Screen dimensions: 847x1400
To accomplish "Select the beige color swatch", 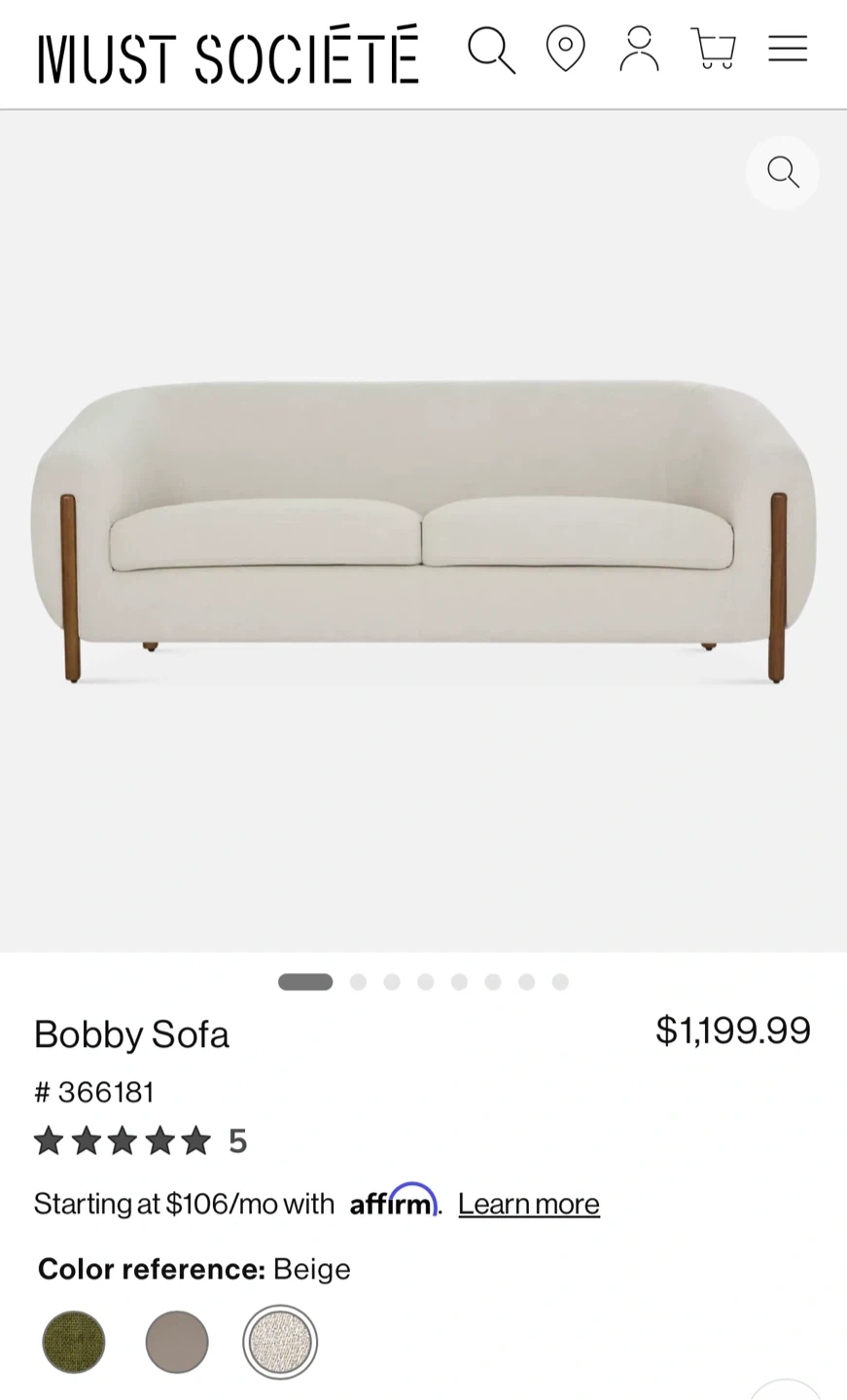I will click(x=280, y=1342).
